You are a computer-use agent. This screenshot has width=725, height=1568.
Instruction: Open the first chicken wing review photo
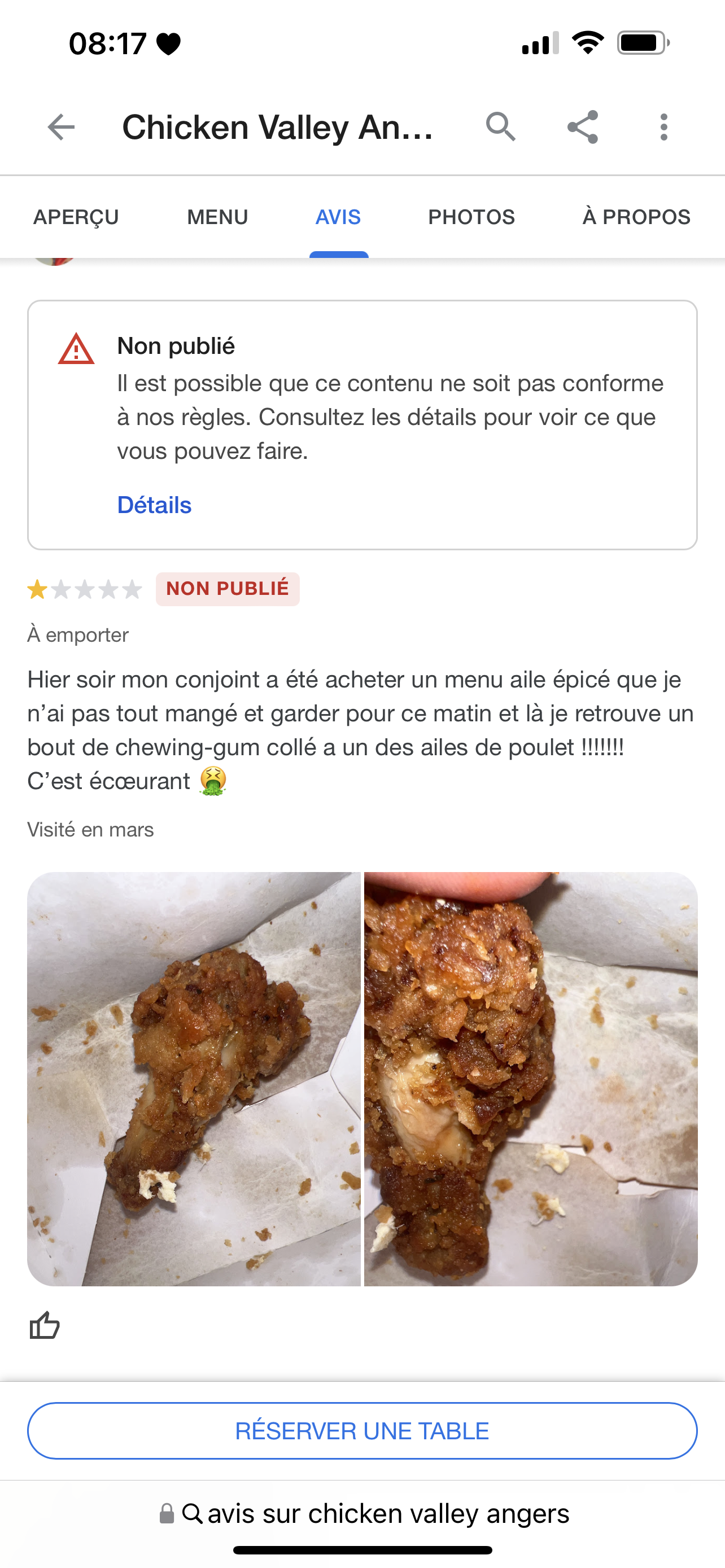pos(194,1079)
